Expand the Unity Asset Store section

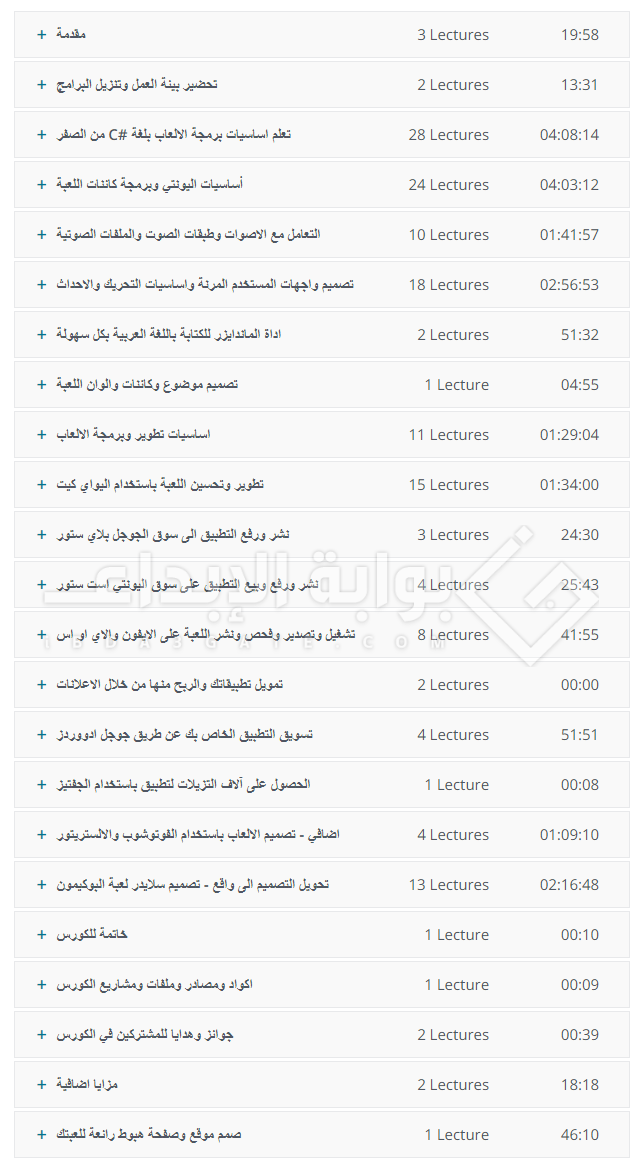321,584
